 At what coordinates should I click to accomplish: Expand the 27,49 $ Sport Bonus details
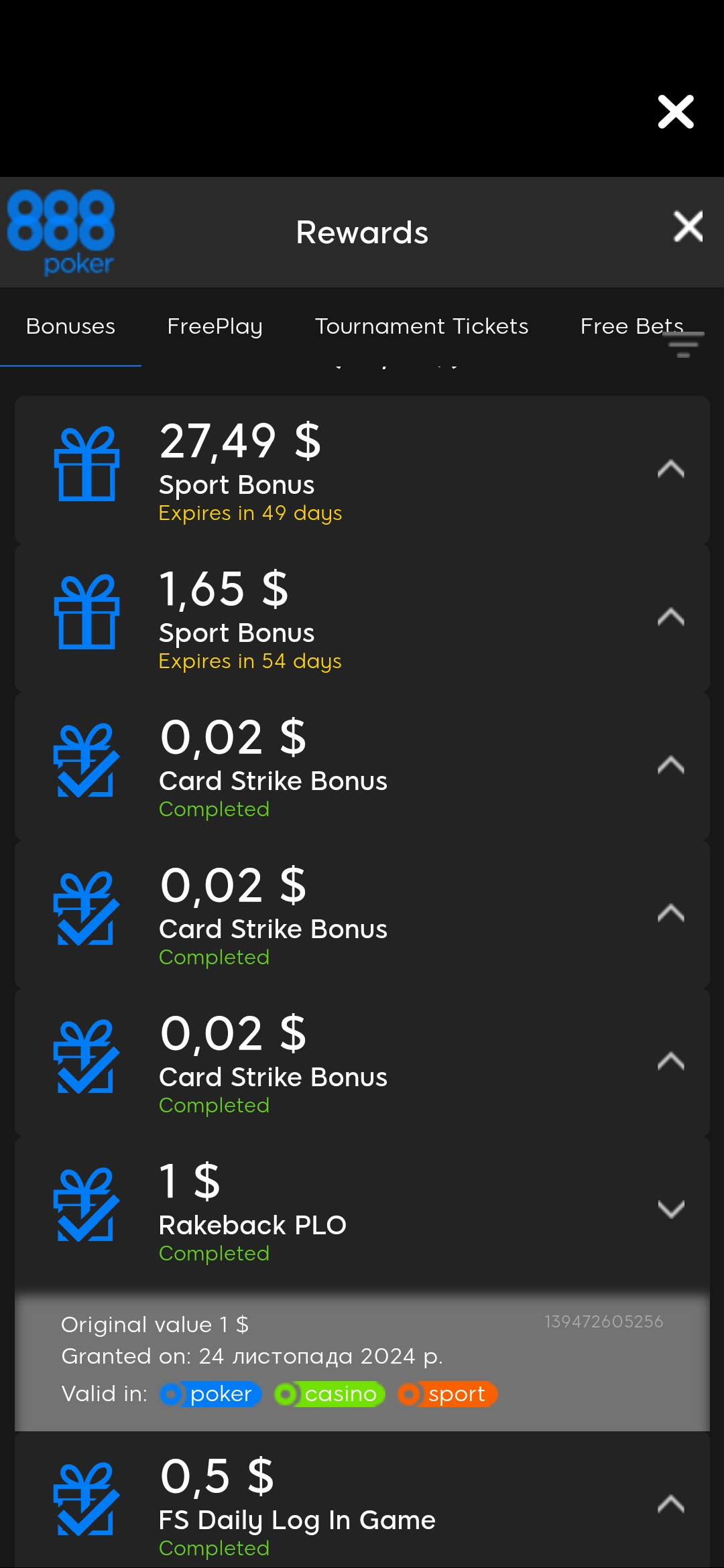pos(671,469)
